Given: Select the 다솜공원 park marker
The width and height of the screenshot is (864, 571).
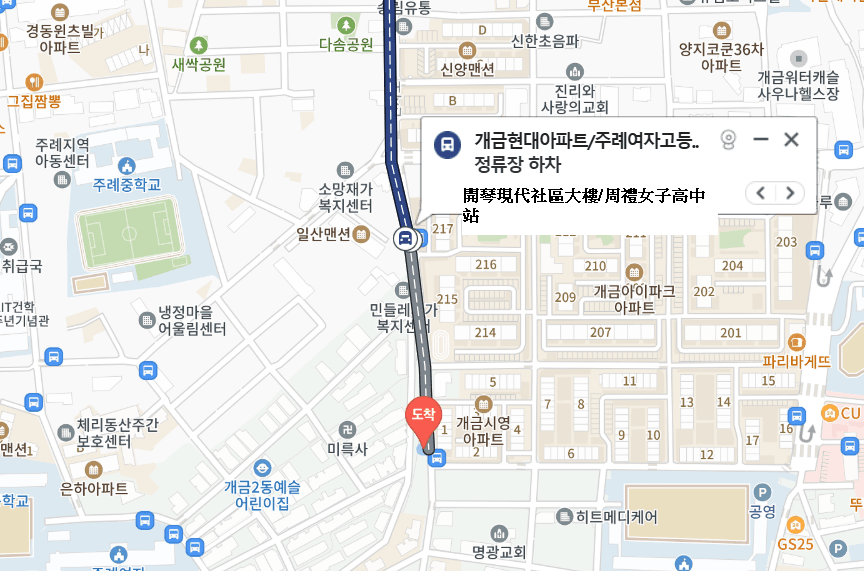Looking at the screenshot, I should tap(346, 24).
